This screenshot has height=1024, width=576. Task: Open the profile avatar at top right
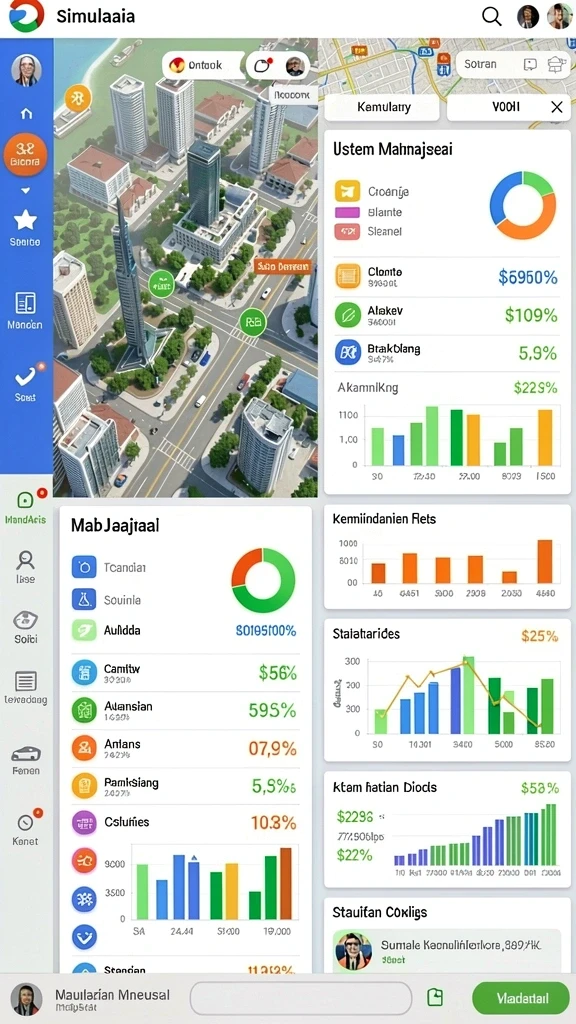pyautogui.click(x=559, y=16)
